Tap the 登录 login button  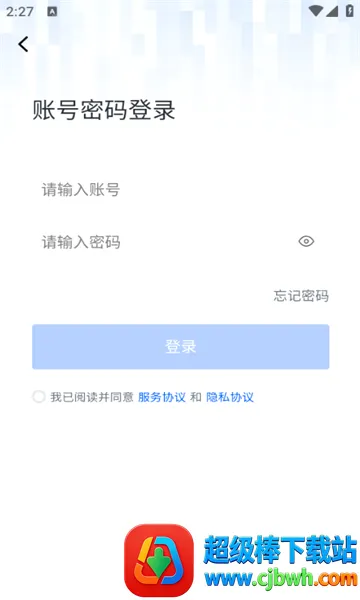coord(181,347)
